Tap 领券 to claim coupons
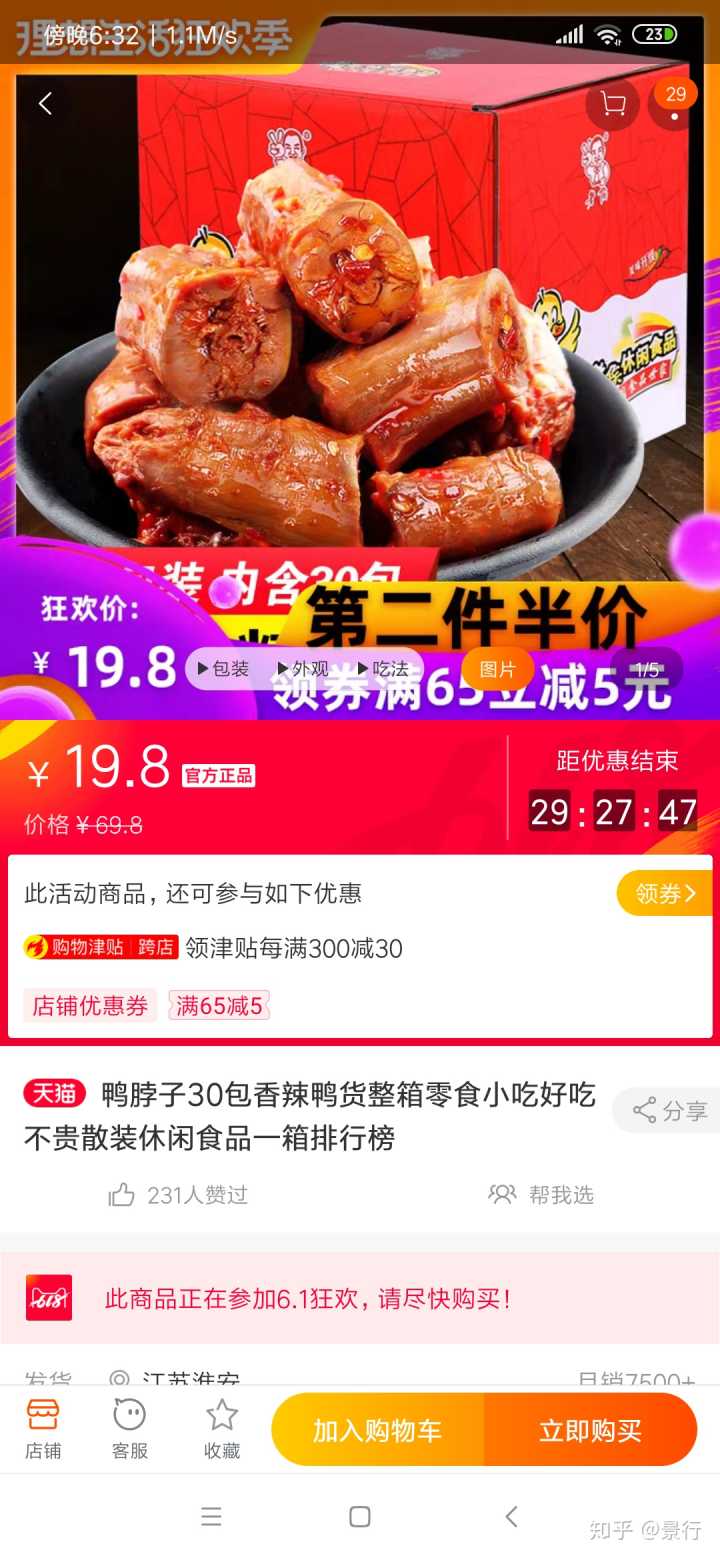Viewport: 720px width, 1560px height. tap(664, 893)
